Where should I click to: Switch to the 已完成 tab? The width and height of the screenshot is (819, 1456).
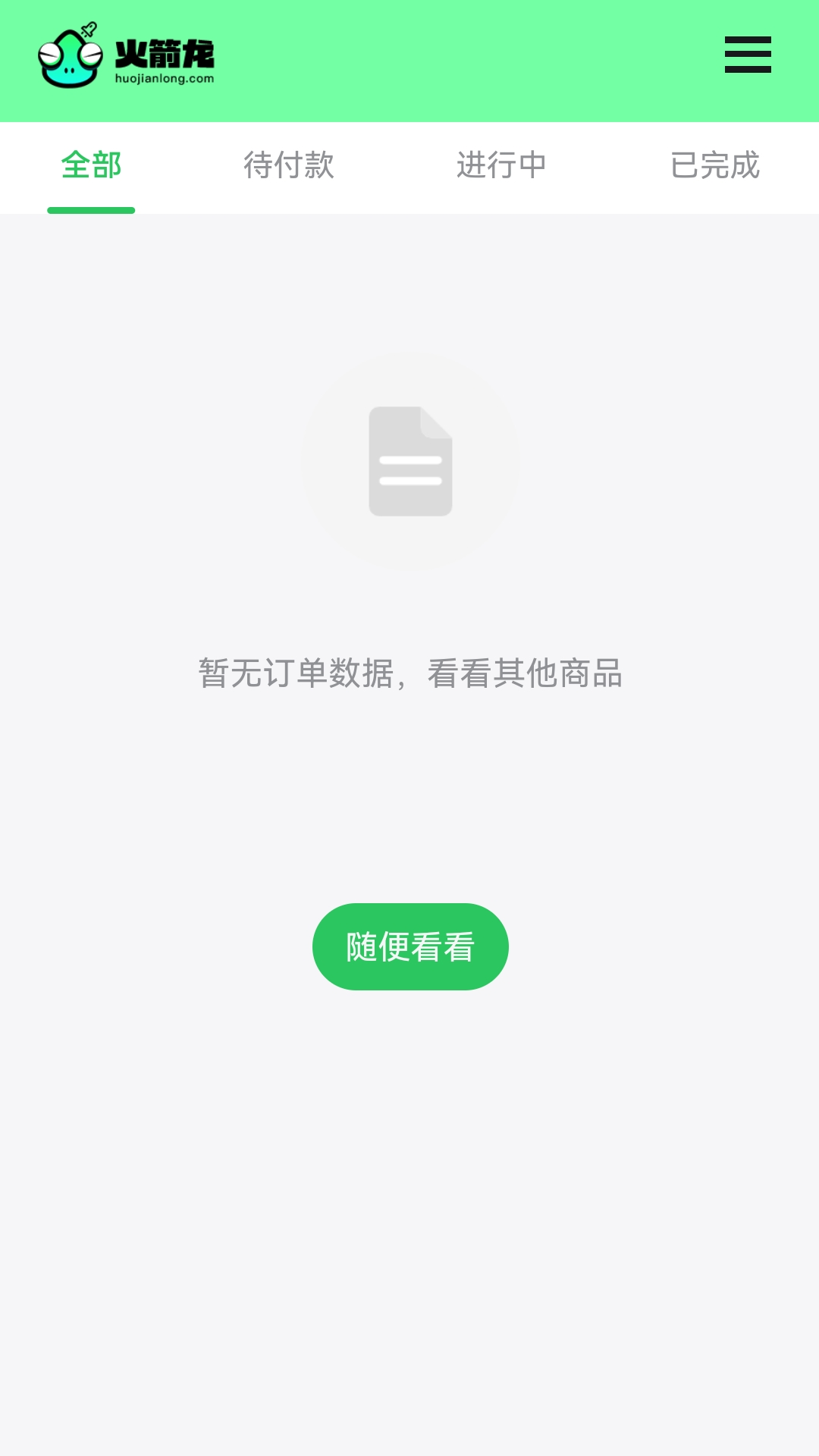click(x=714, y=165)
